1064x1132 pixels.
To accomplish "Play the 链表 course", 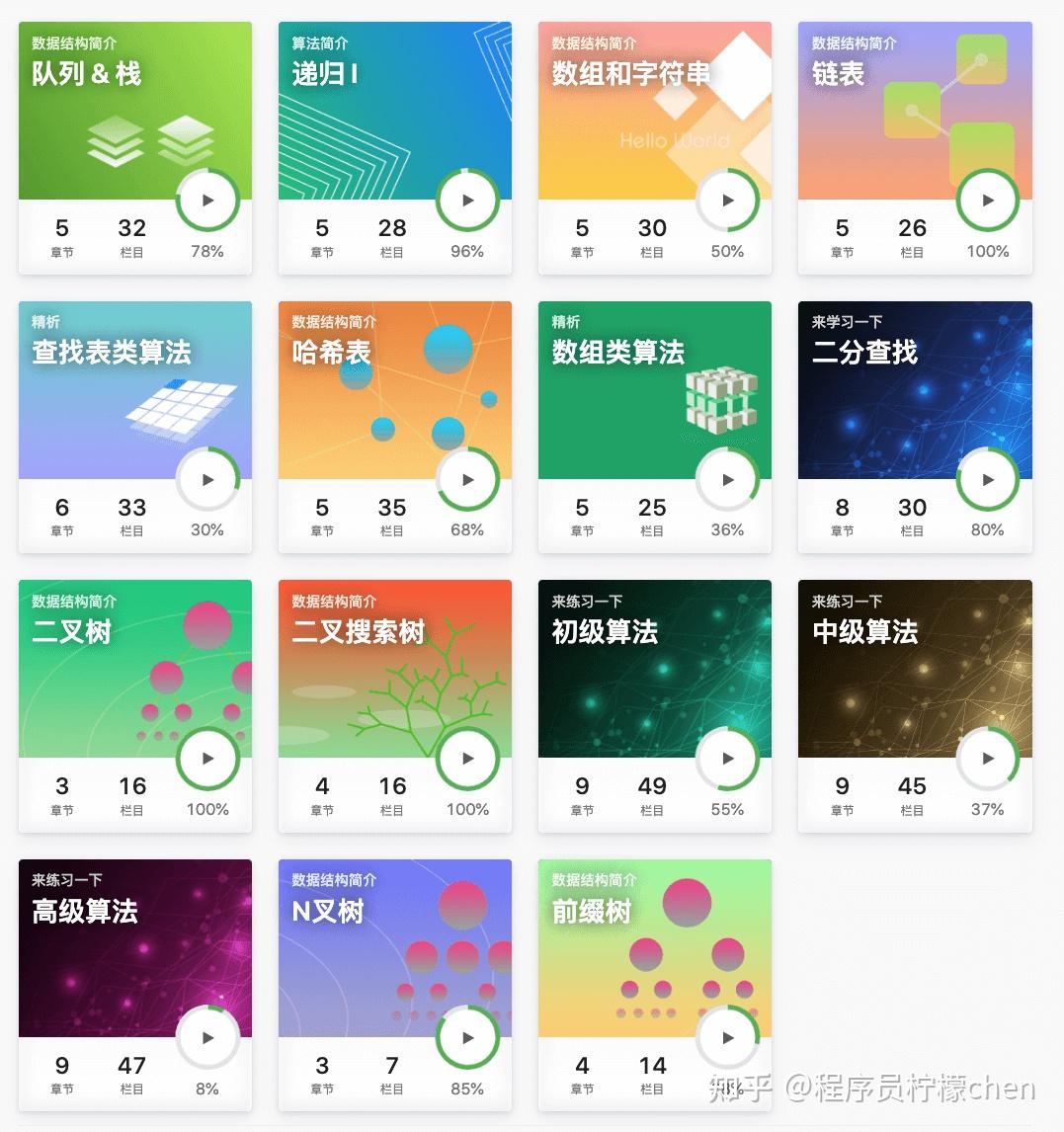I will point(988,200).
